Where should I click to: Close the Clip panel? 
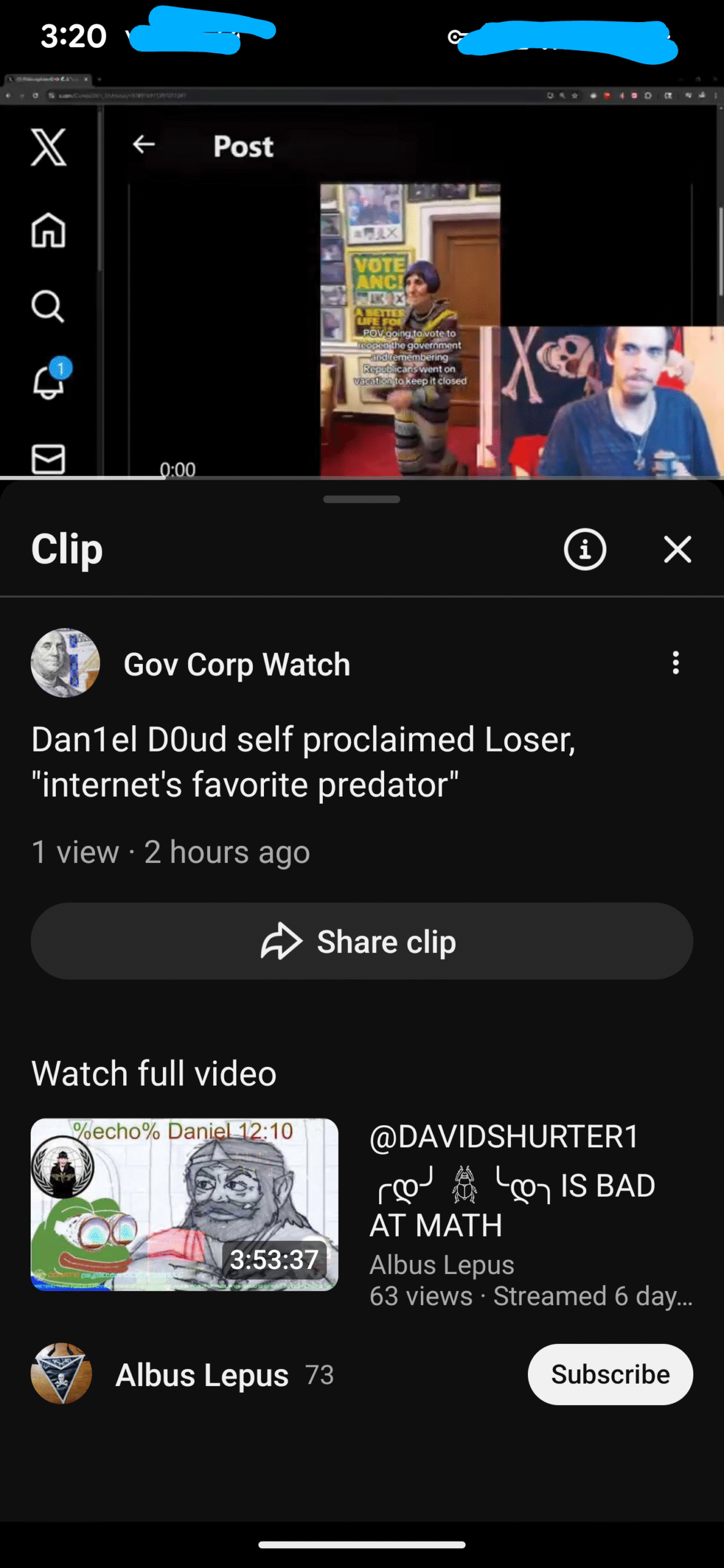(x=677, y=549)
